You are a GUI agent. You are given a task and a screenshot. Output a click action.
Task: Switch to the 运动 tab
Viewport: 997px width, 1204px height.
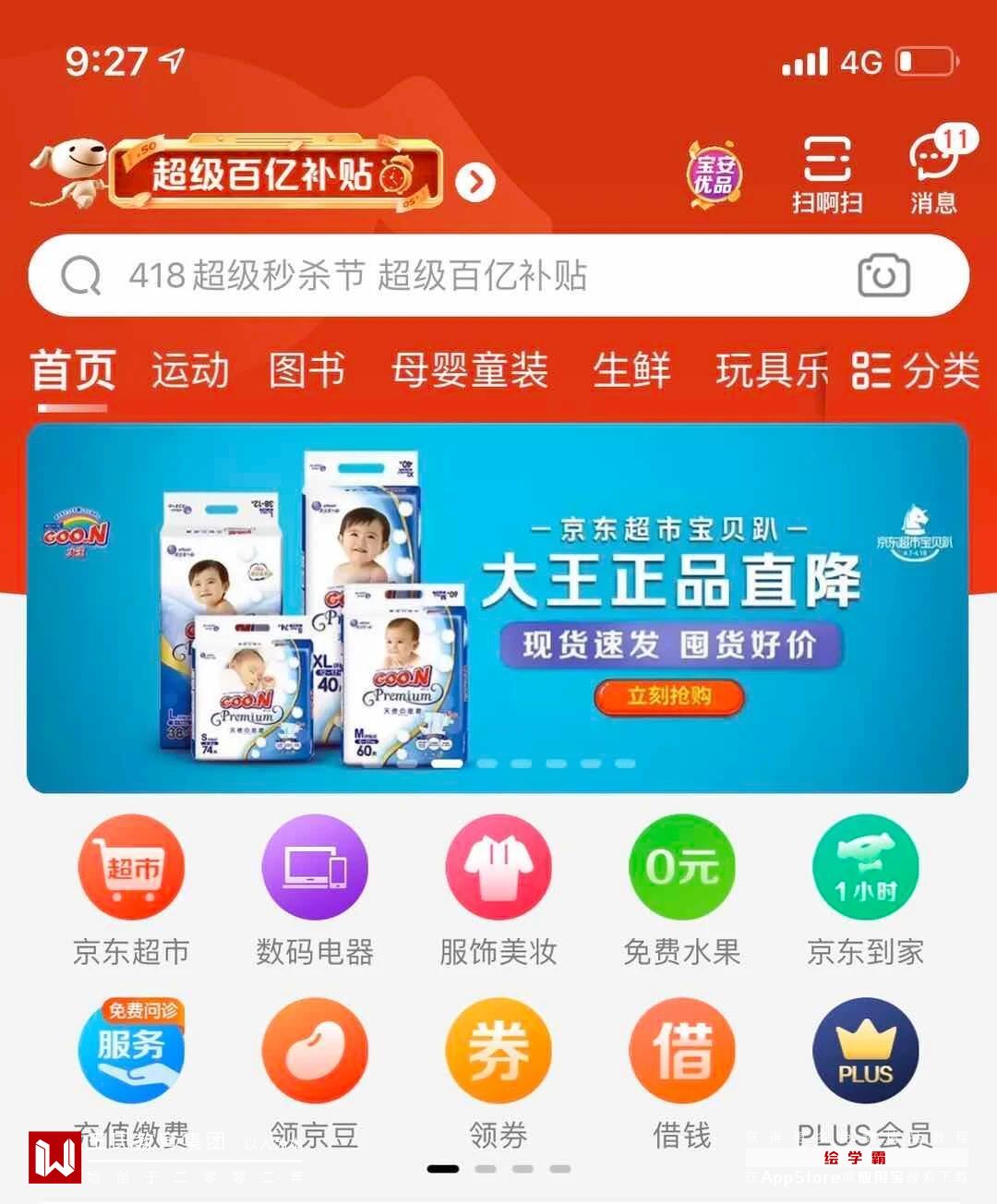190,371
